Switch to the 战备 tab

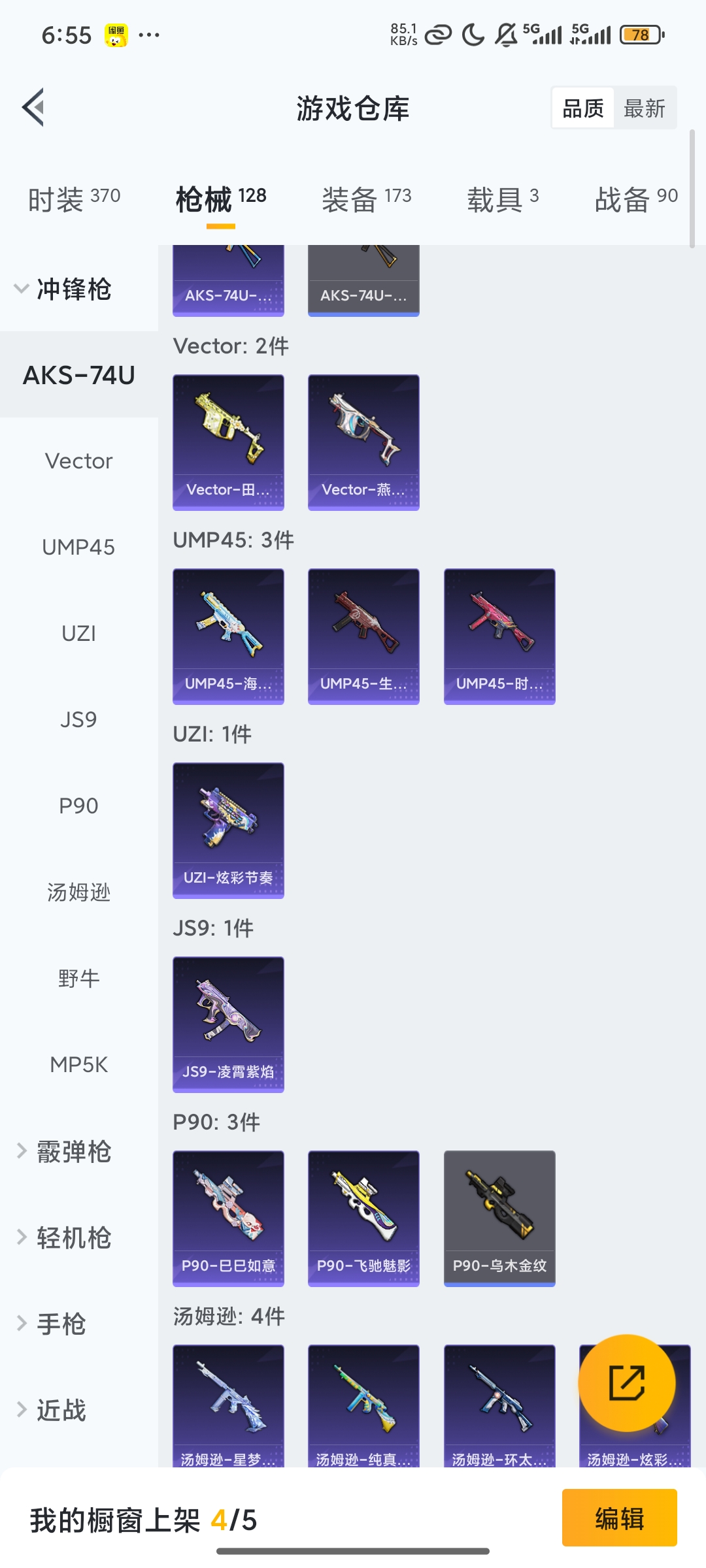point(635,199)
